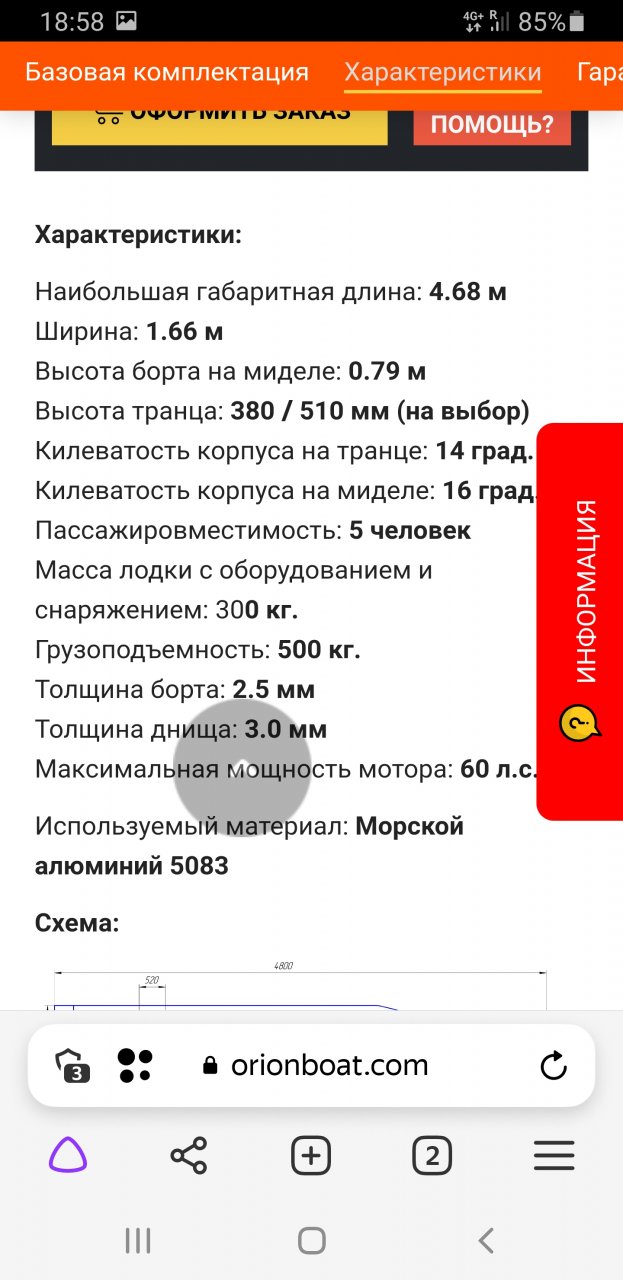This screenshot has height=1280, width=623.
Task: Open the site protection shield icon
Action: pos(72,1066)
